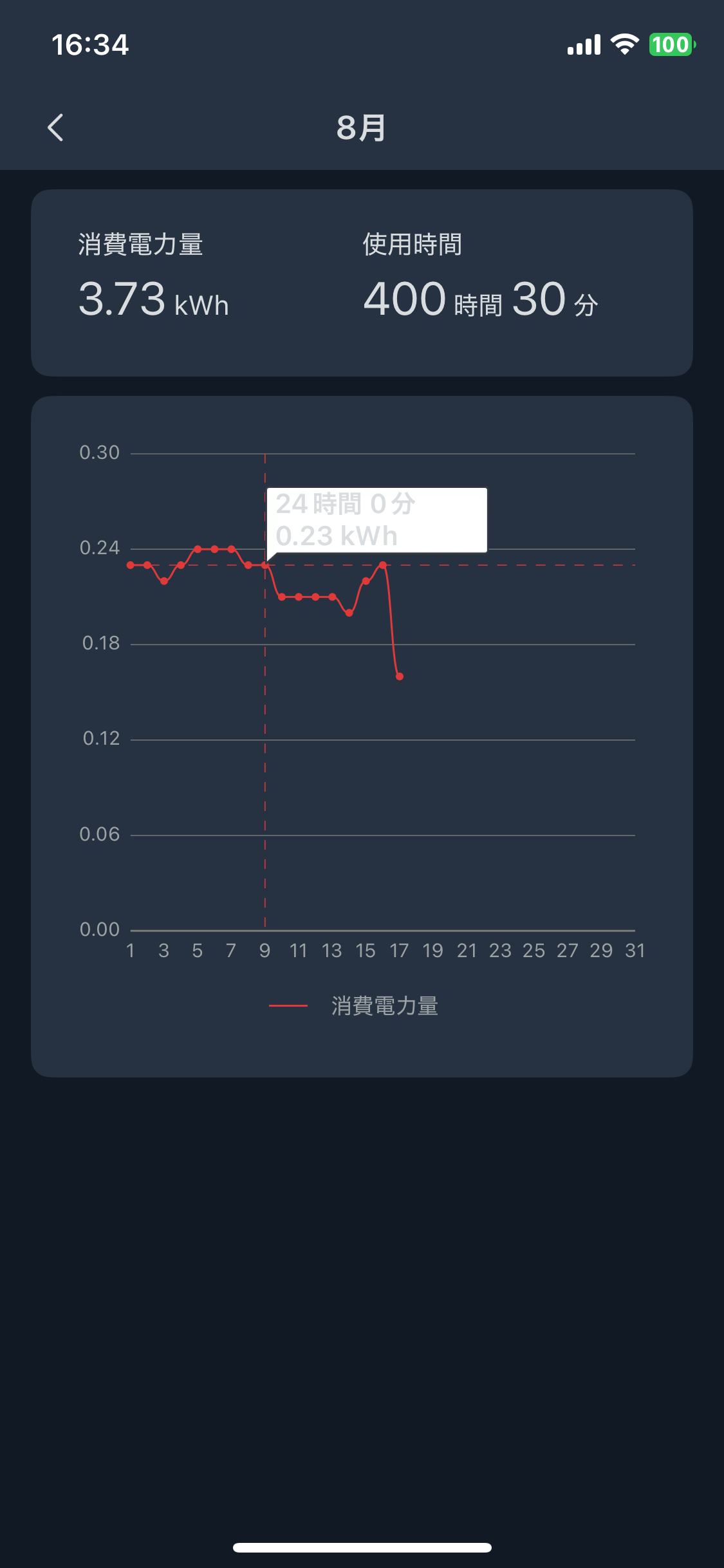Select the lowest data point on day 14
Viewport: 724px width, 1568px height.
tap(349, 613)
